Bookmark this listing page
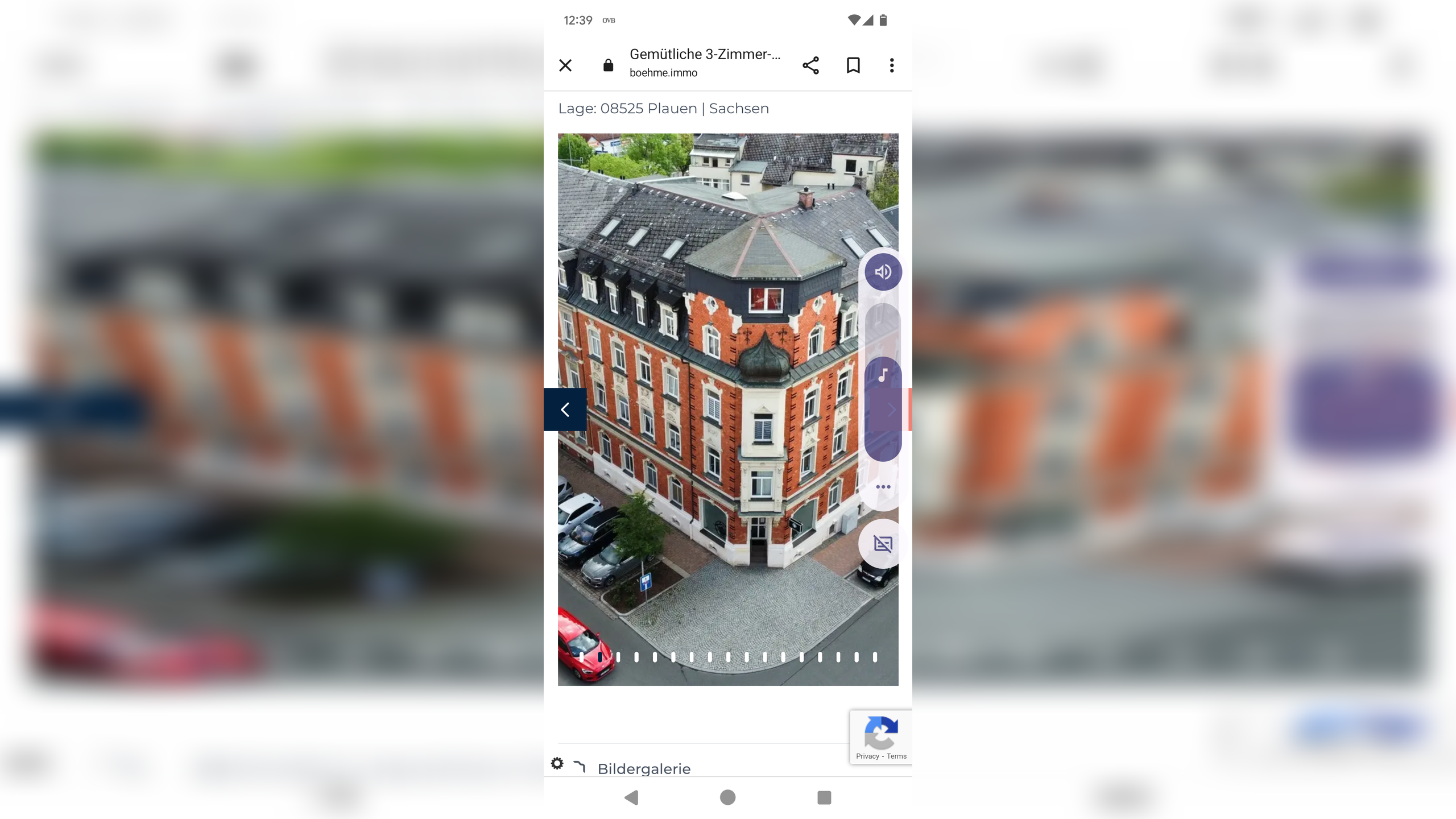 853,65
